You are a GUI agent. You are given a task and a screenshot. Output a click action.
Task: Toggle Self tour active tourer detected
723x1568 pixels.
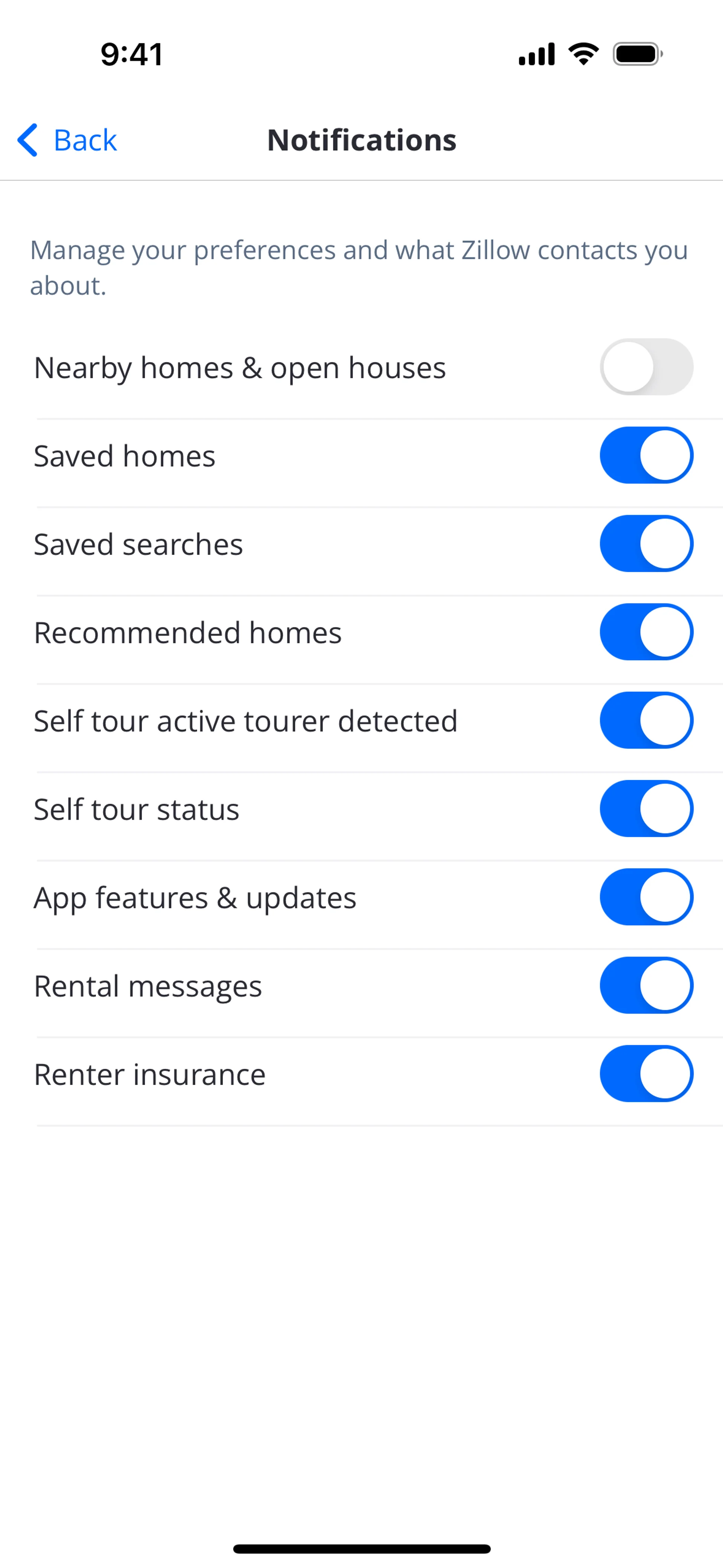click(x=646, y=720)
